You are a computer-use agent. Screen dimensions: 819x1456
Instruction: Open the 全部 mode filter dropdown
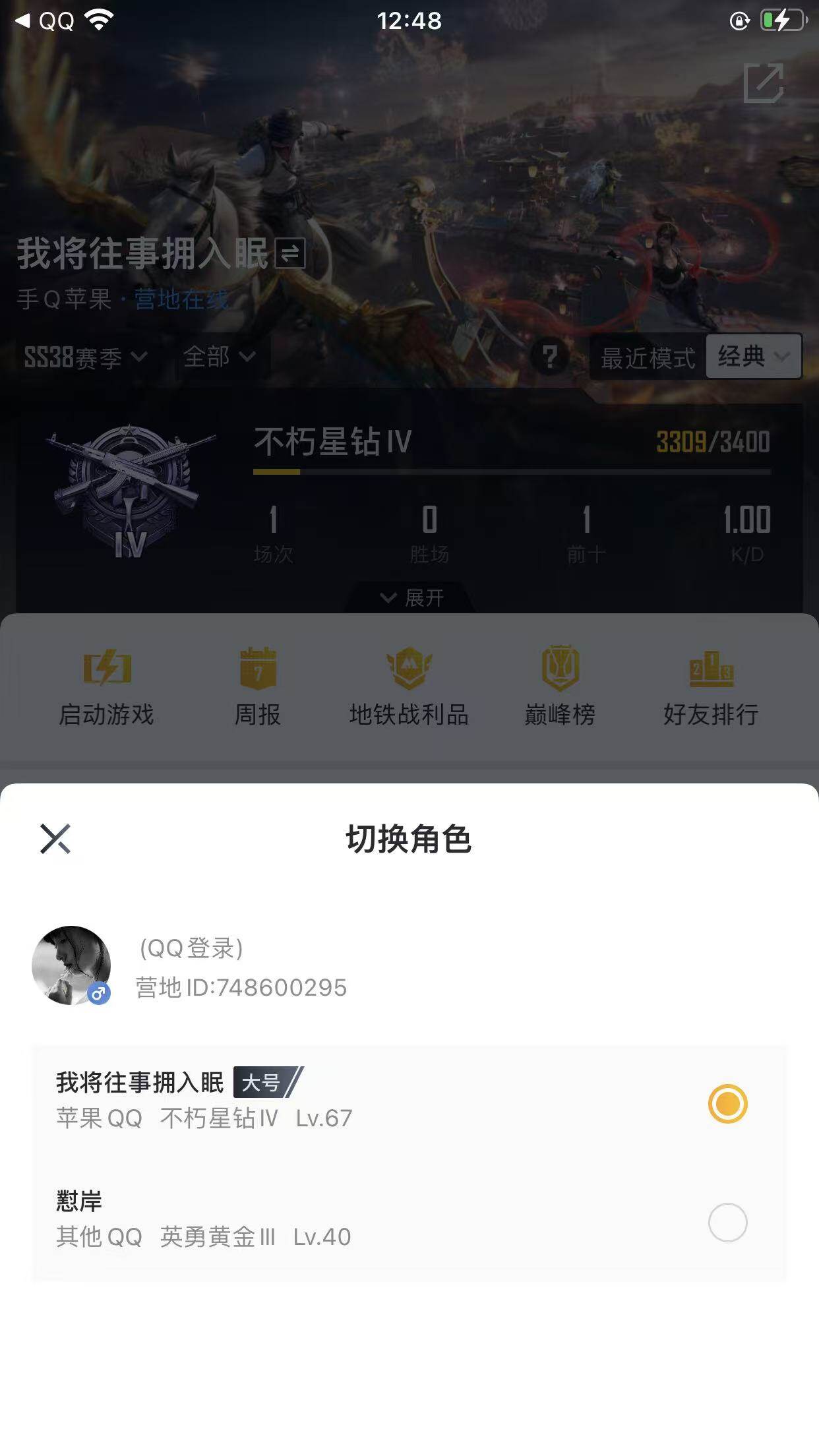pyautogui.click(x=218, y=357)
